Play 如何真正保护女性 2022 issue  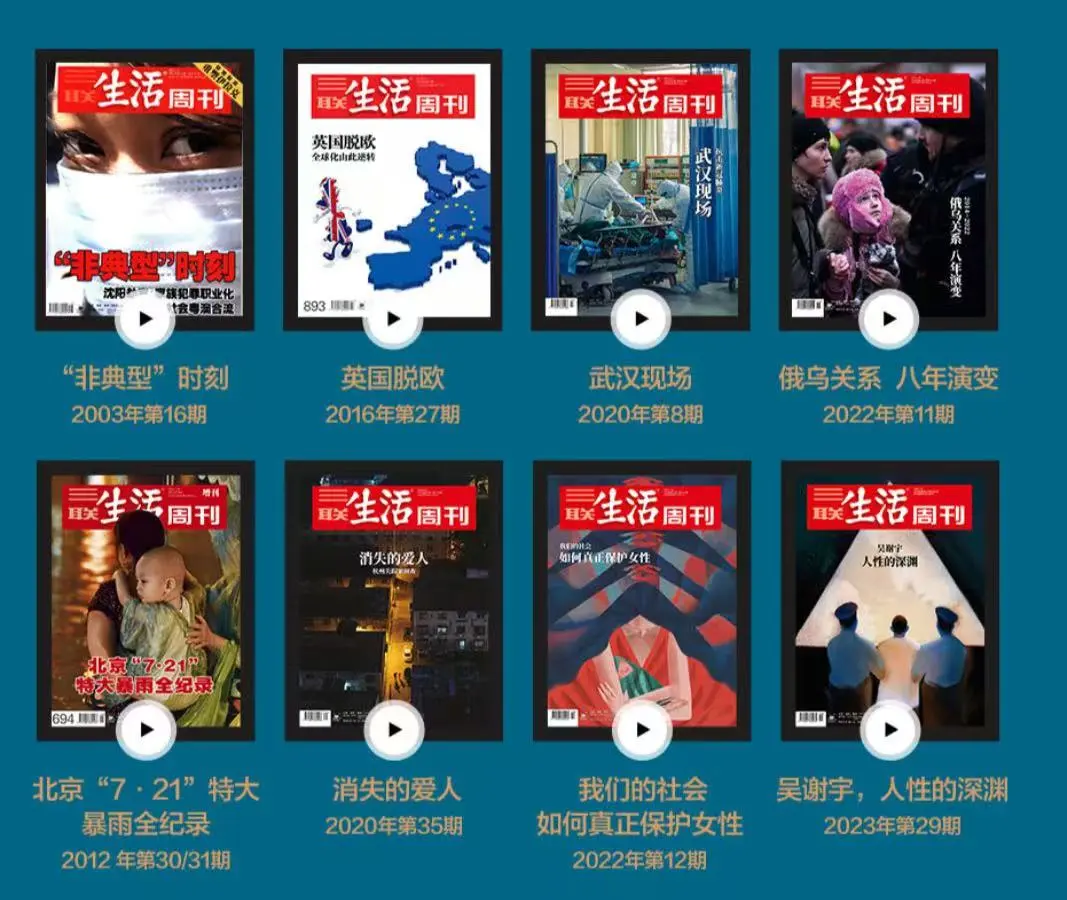641,730
